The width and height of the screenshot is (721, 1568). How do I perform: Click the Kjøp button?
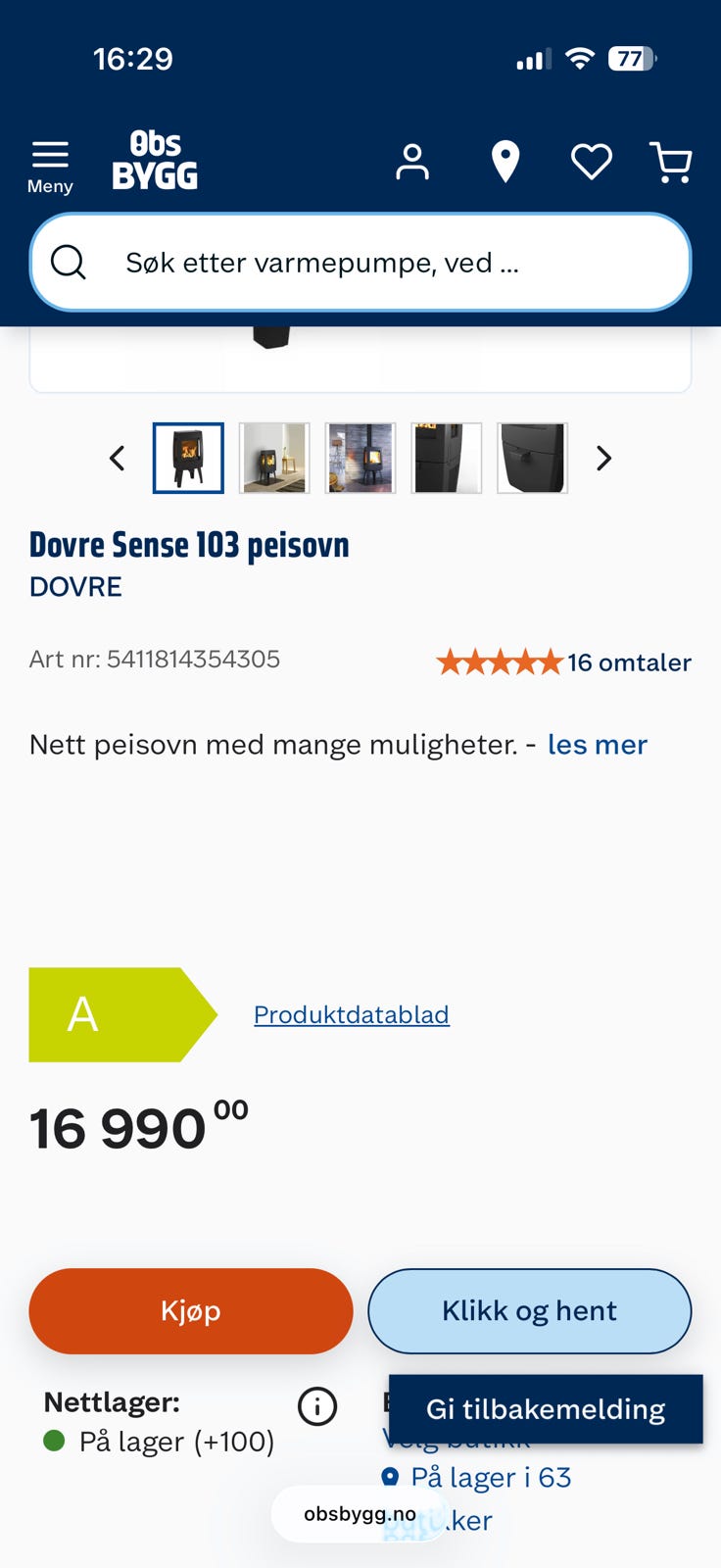[x=190, y=1311]
